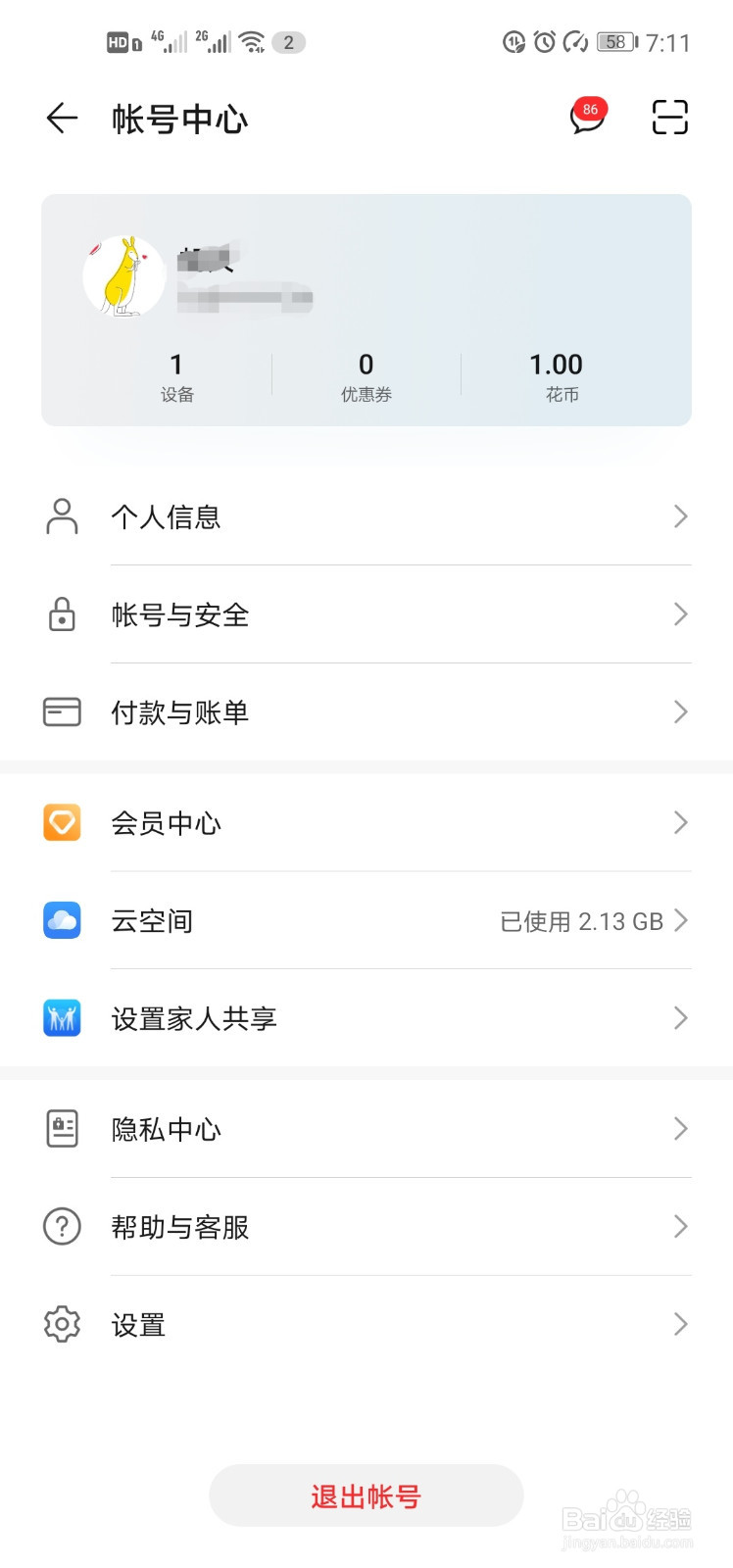
Task: Check the 花币 balance
Action: point(557,376)
